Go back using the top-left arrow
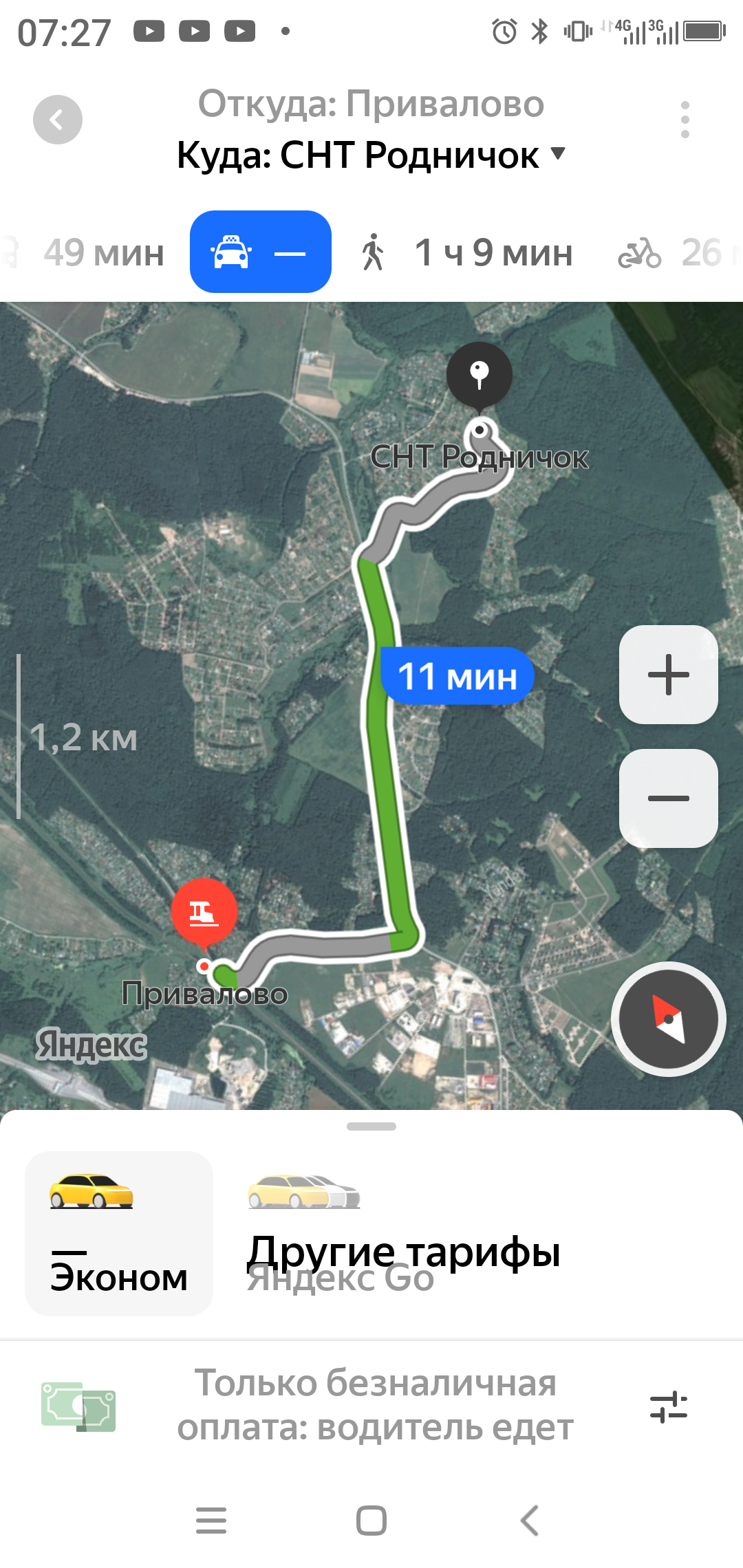The height and width of the screenshot is (1568, 743). click(58, 120)
